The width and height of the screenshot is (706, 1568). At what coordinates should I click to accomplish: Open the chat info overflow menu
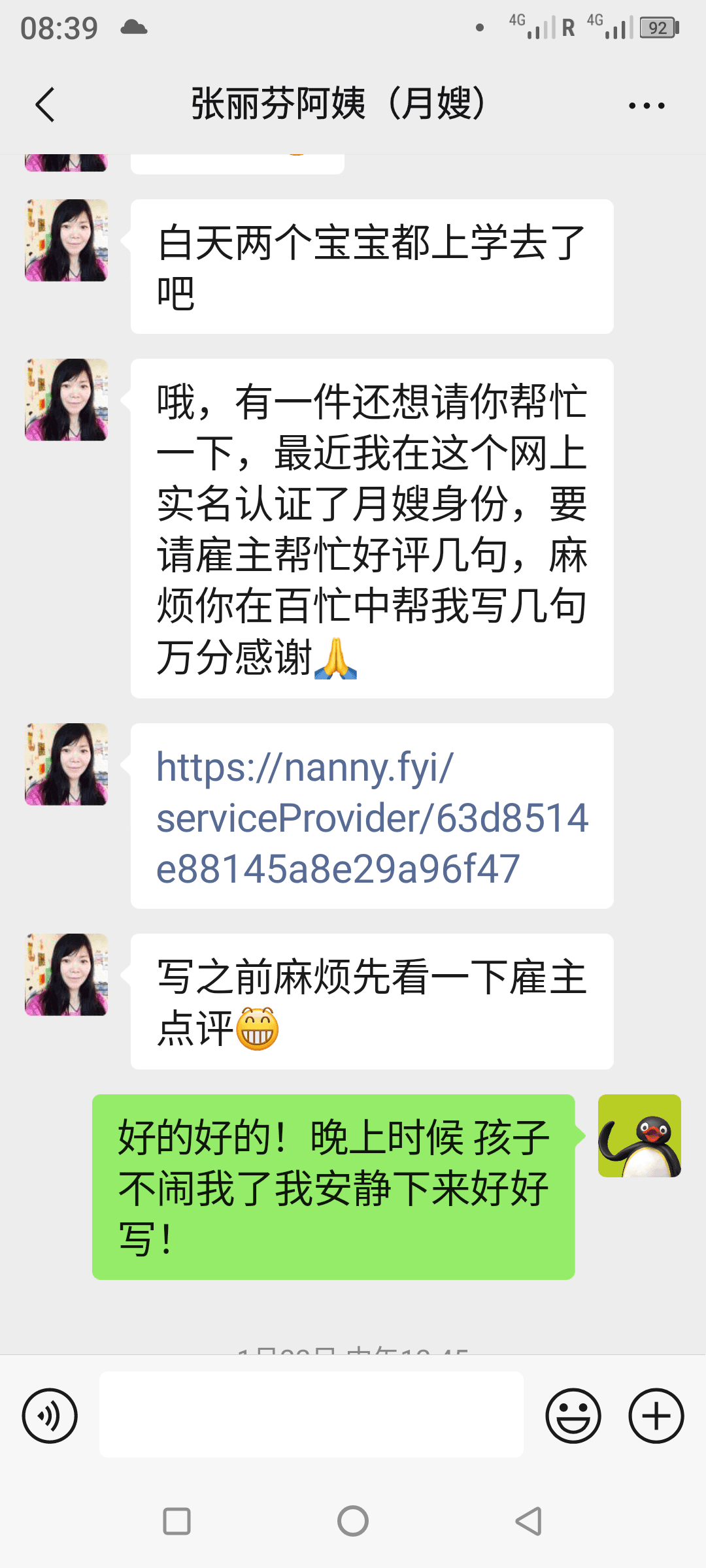tap(646, 105)
